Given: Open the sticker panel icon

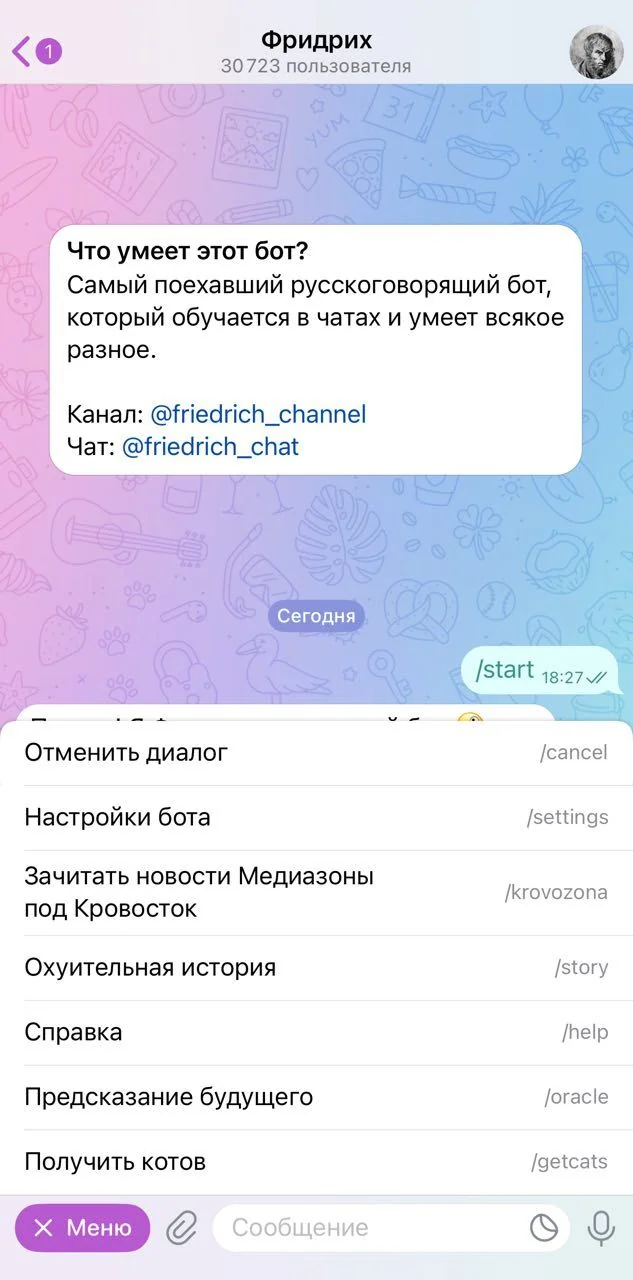Looking at the screenshot, I should (x=543, y=1228).
